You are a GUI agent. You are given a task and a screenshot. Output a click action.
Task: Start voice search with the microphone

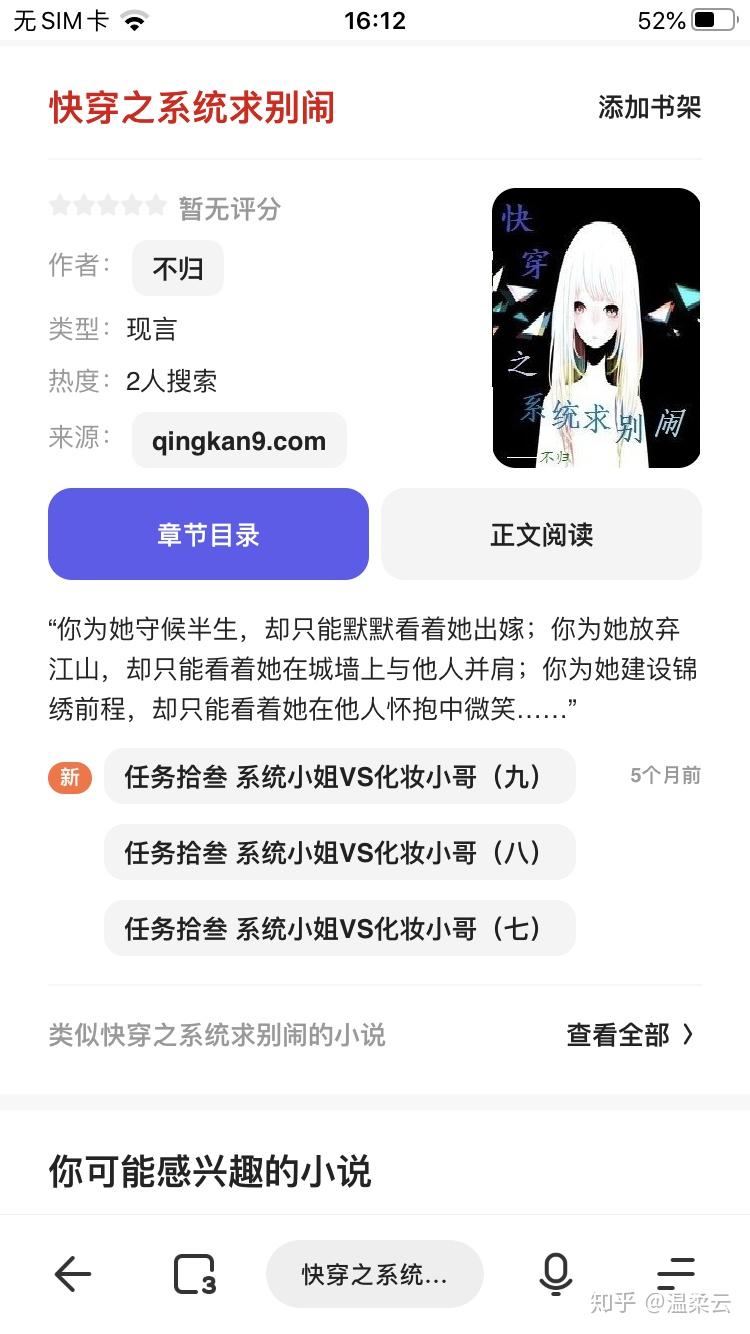pos(555,1274)
